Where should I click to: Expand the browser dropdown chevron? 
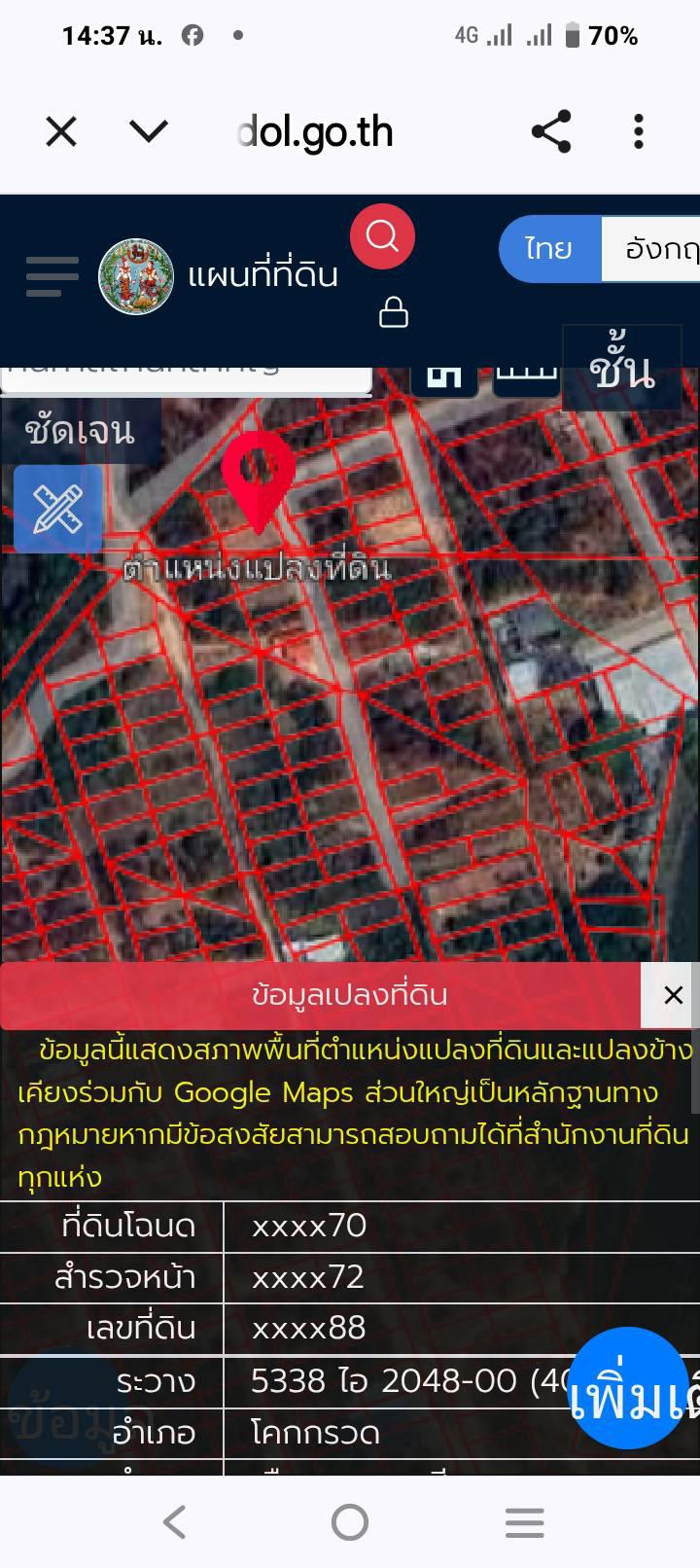pyautogui.click(x=149, y=130)
